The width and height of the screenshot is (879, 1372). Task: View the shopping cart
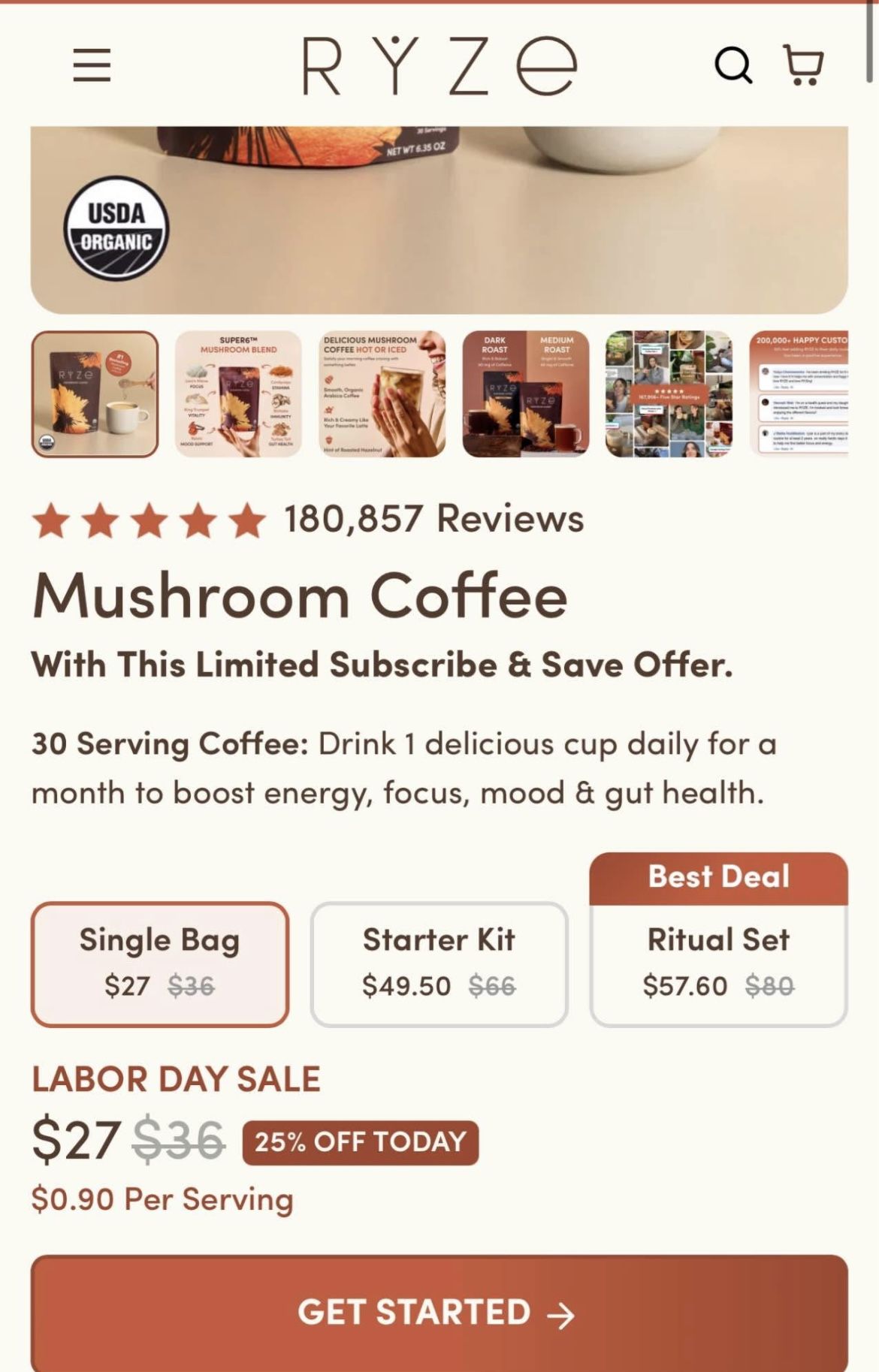803,65
